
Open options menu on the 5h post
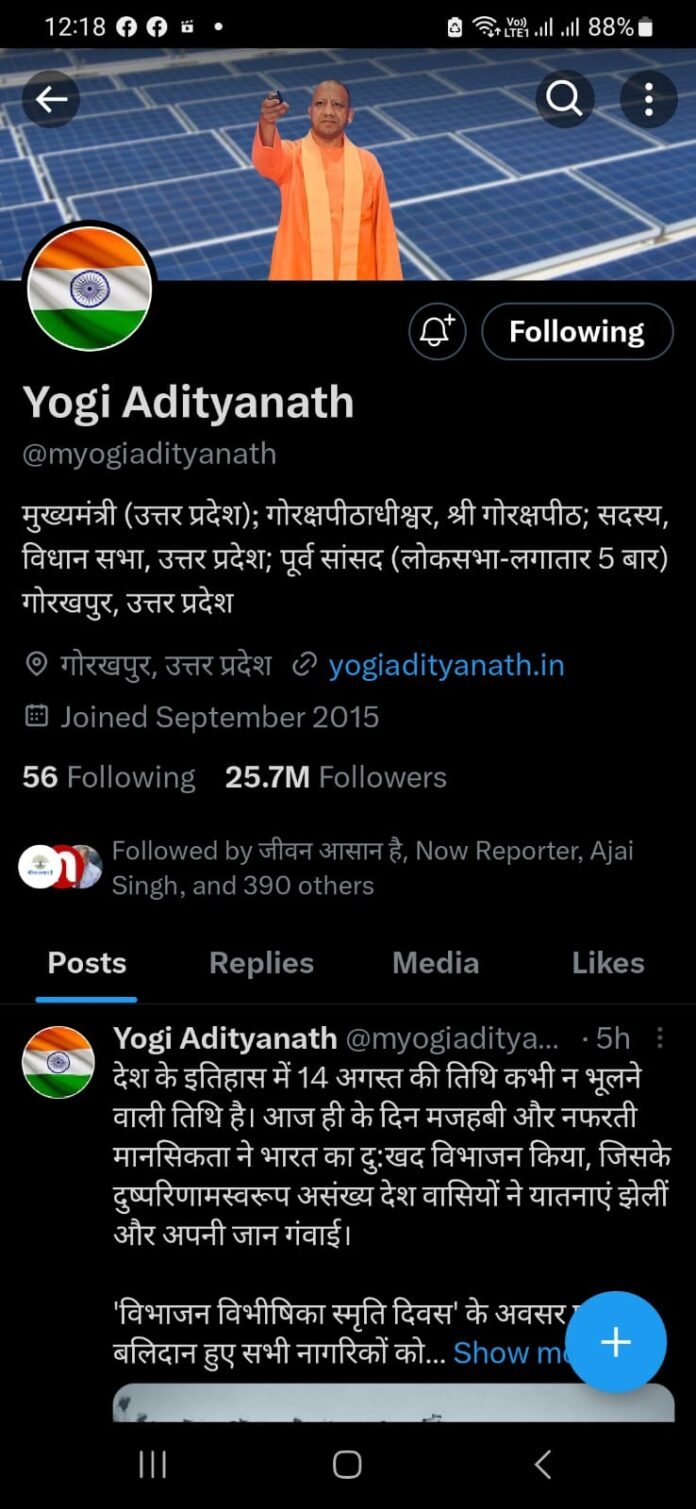(x=660, y=1038)
